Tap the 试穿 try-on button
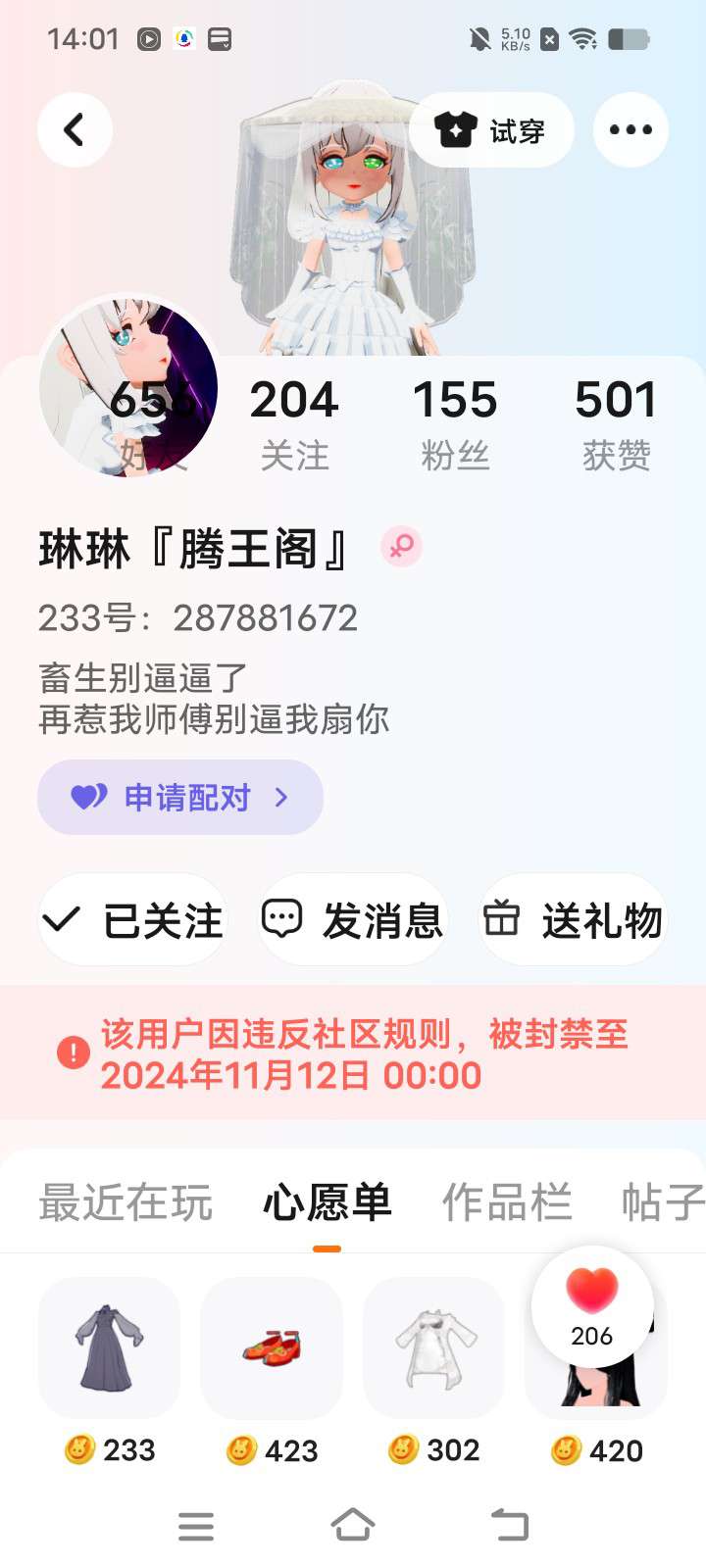 491,130
